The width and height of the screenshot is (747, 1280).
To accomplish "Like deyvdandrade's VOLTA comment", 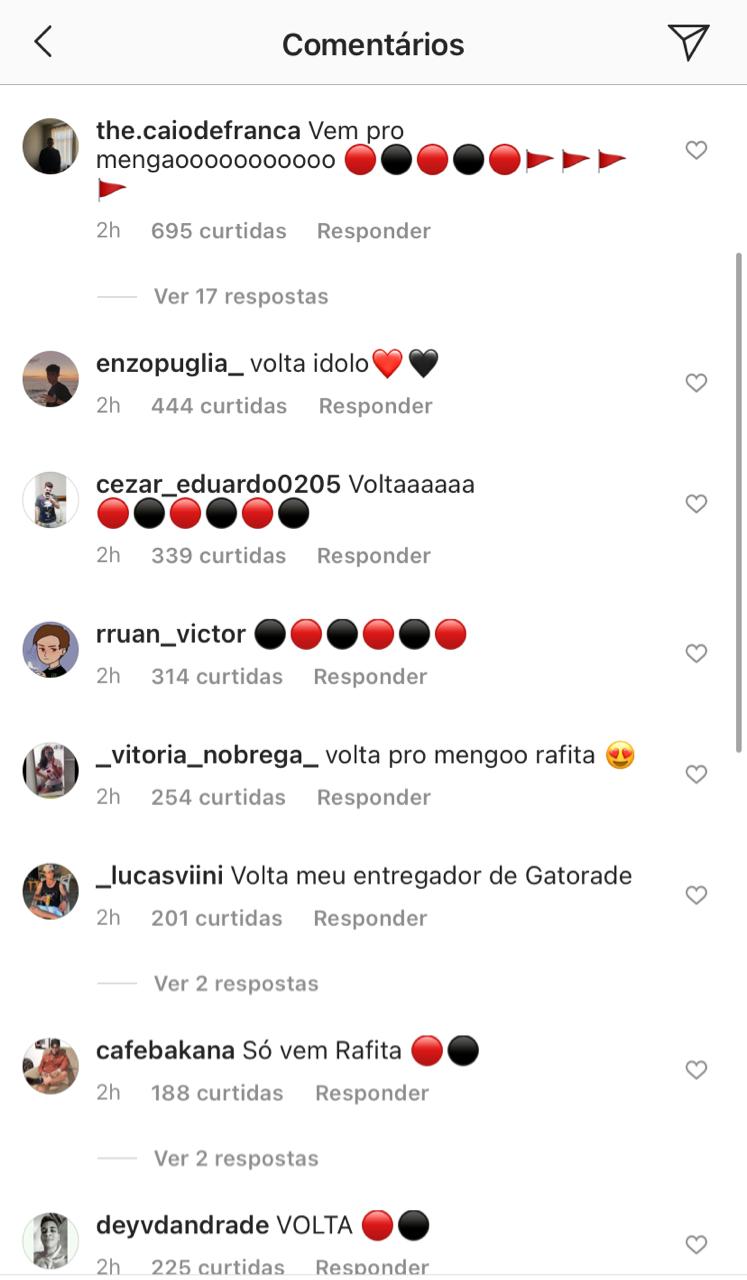I will point(696,1245).
